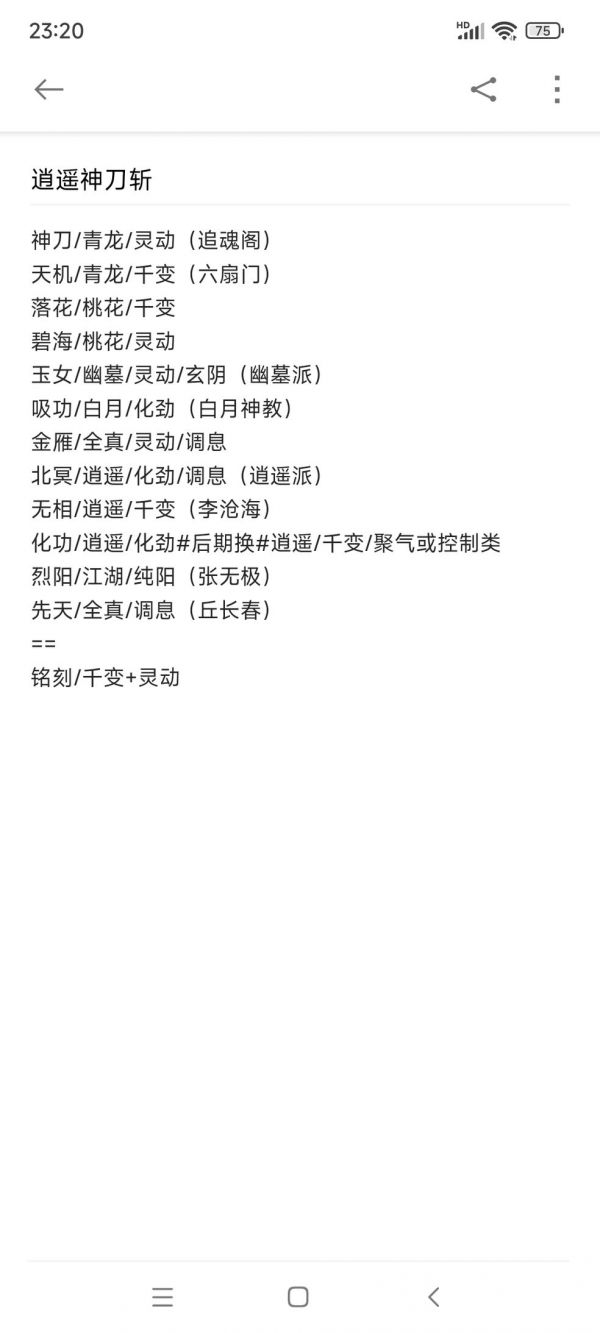This screenshot has height=1333, width=600.
Task: Go to home screen via navigation bar
Action: [298, 1297]
